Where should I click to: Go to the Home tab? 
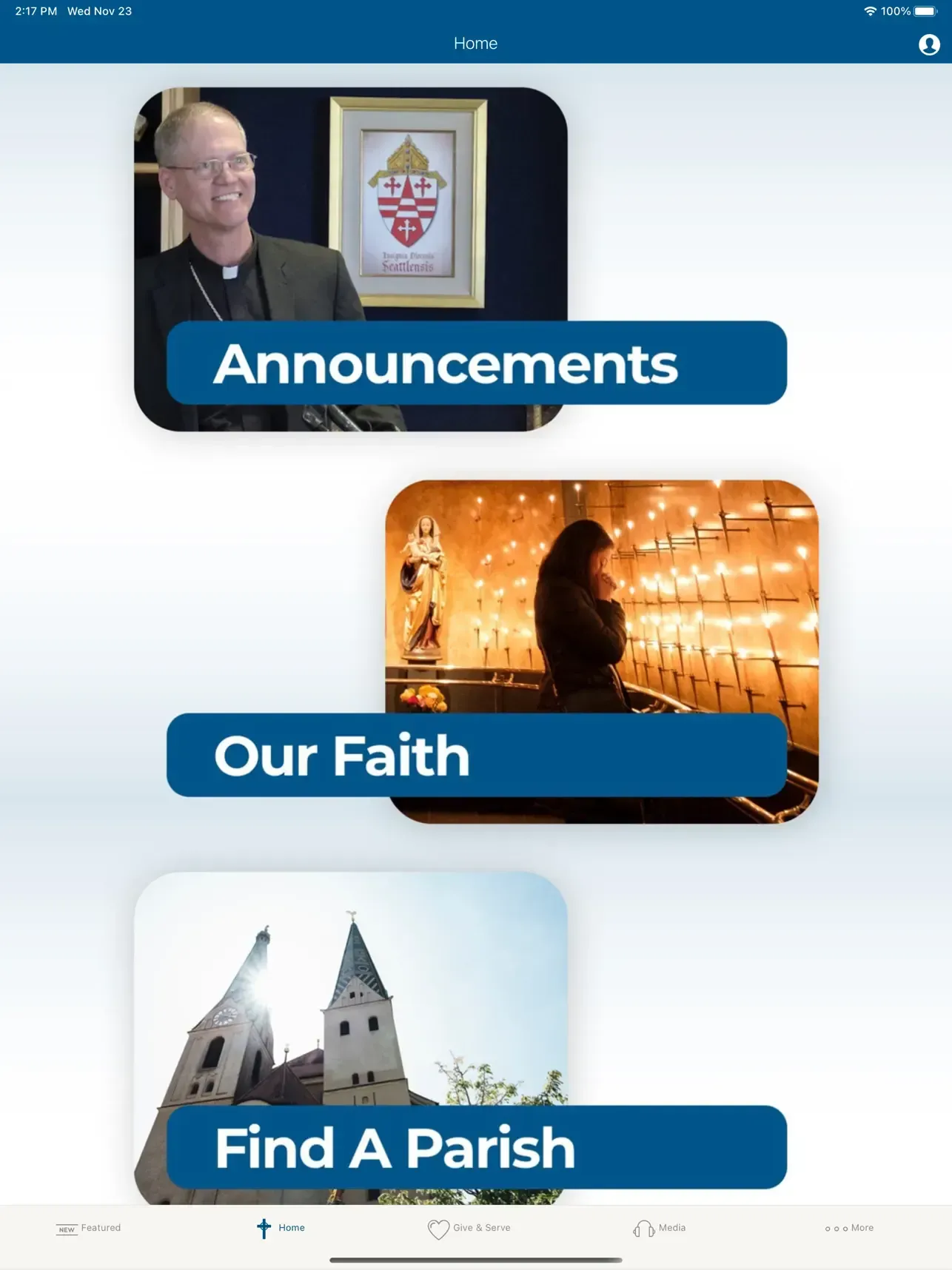click(x=281, y=1228)
